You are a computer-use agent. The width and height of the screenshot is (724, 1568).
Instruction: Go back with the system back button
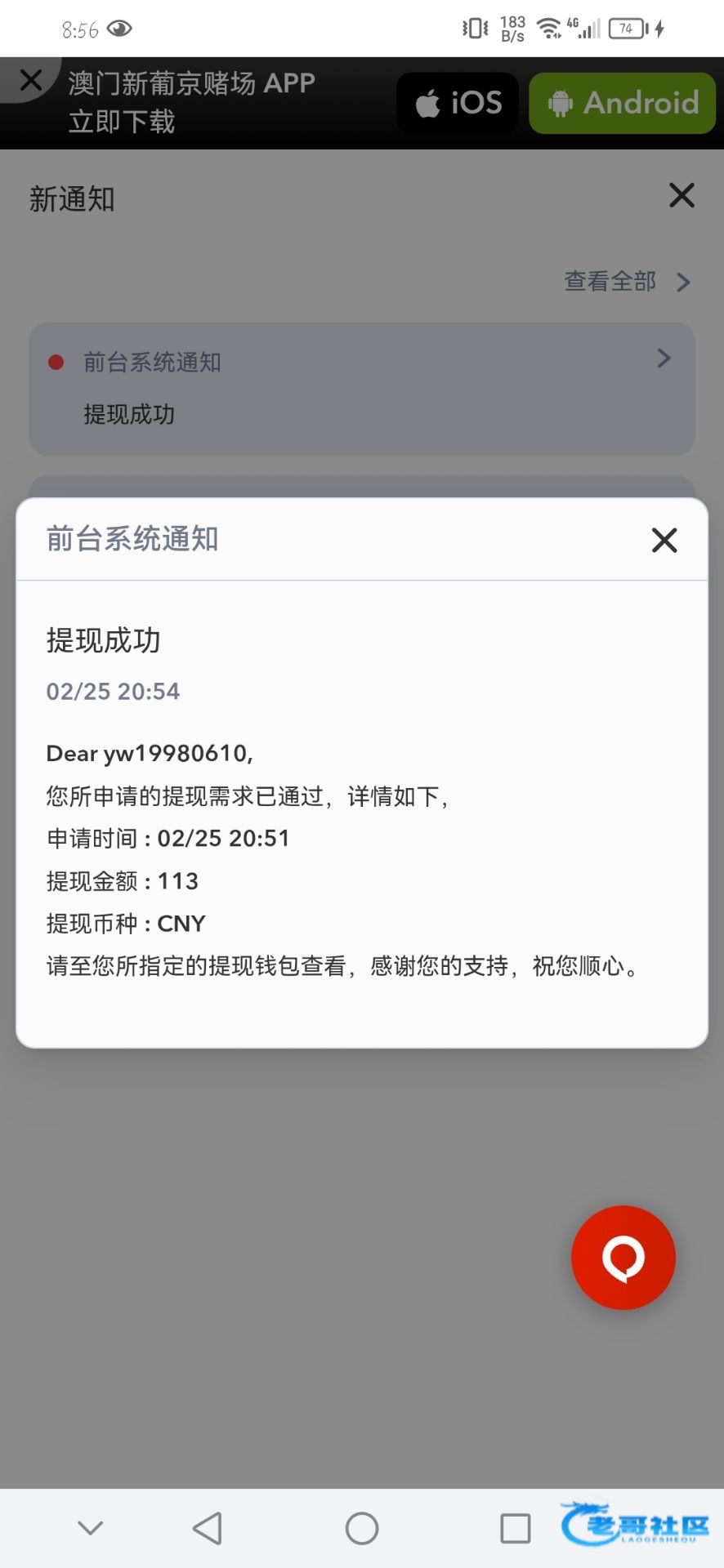[208, 1528]
